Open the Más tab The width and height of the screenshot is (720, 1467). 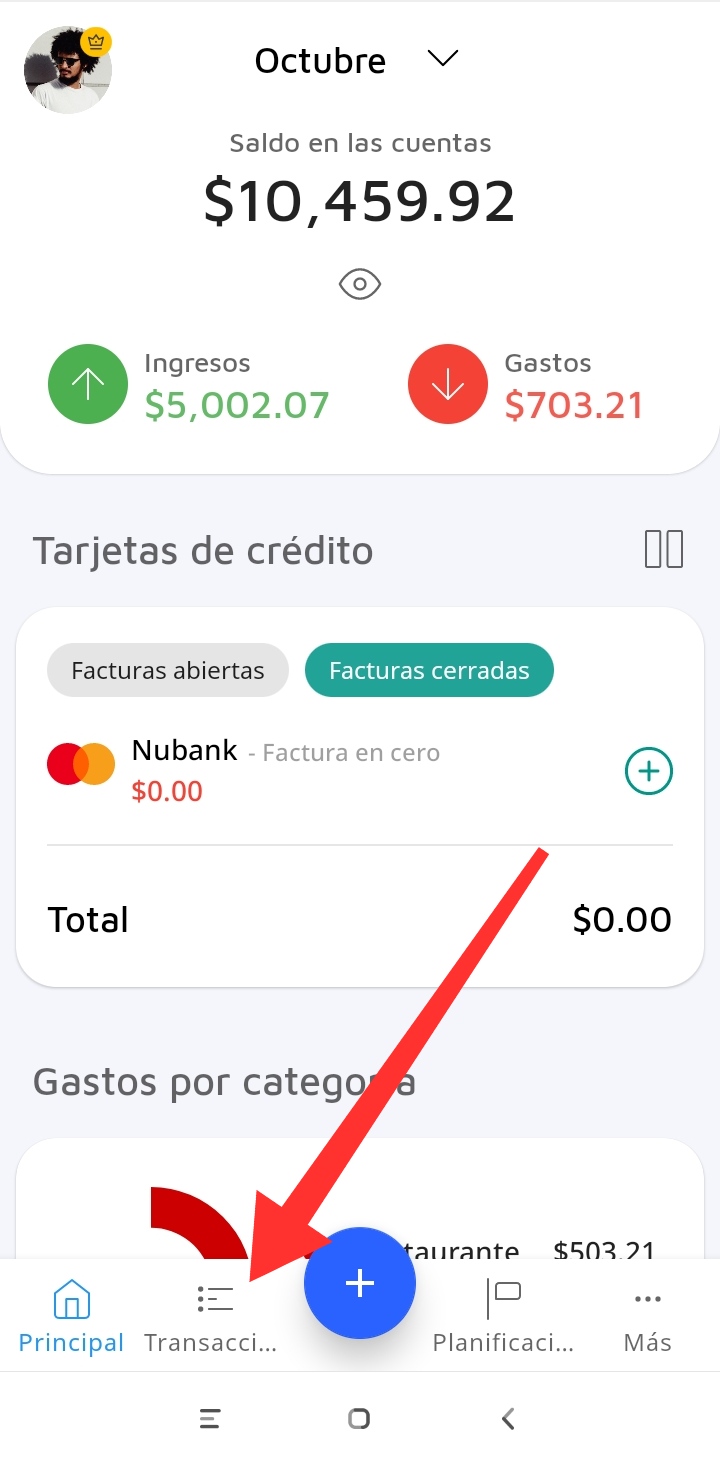[647, 1316]
